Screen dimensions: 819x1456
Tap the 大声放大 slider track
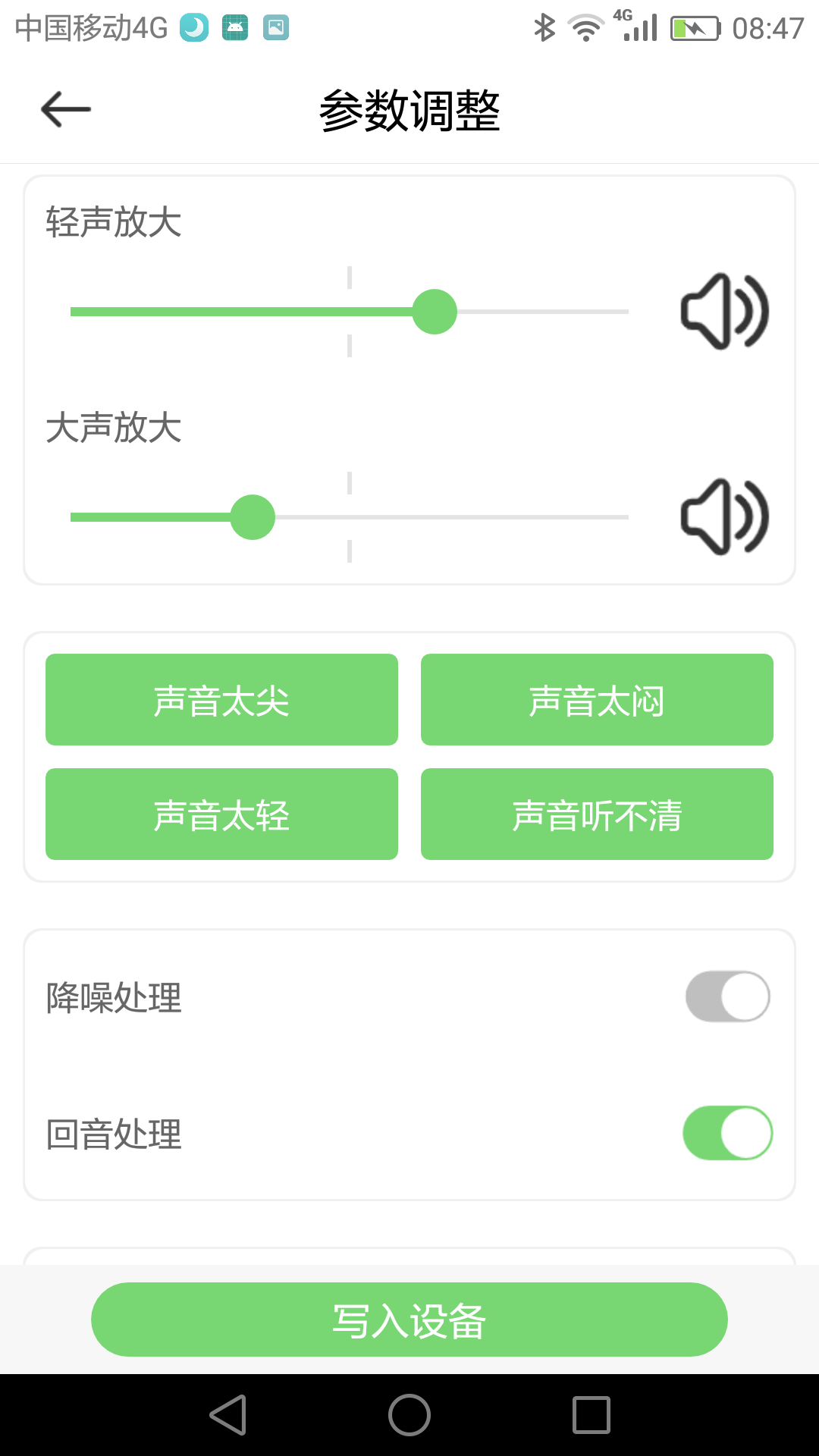click(349, 517)
